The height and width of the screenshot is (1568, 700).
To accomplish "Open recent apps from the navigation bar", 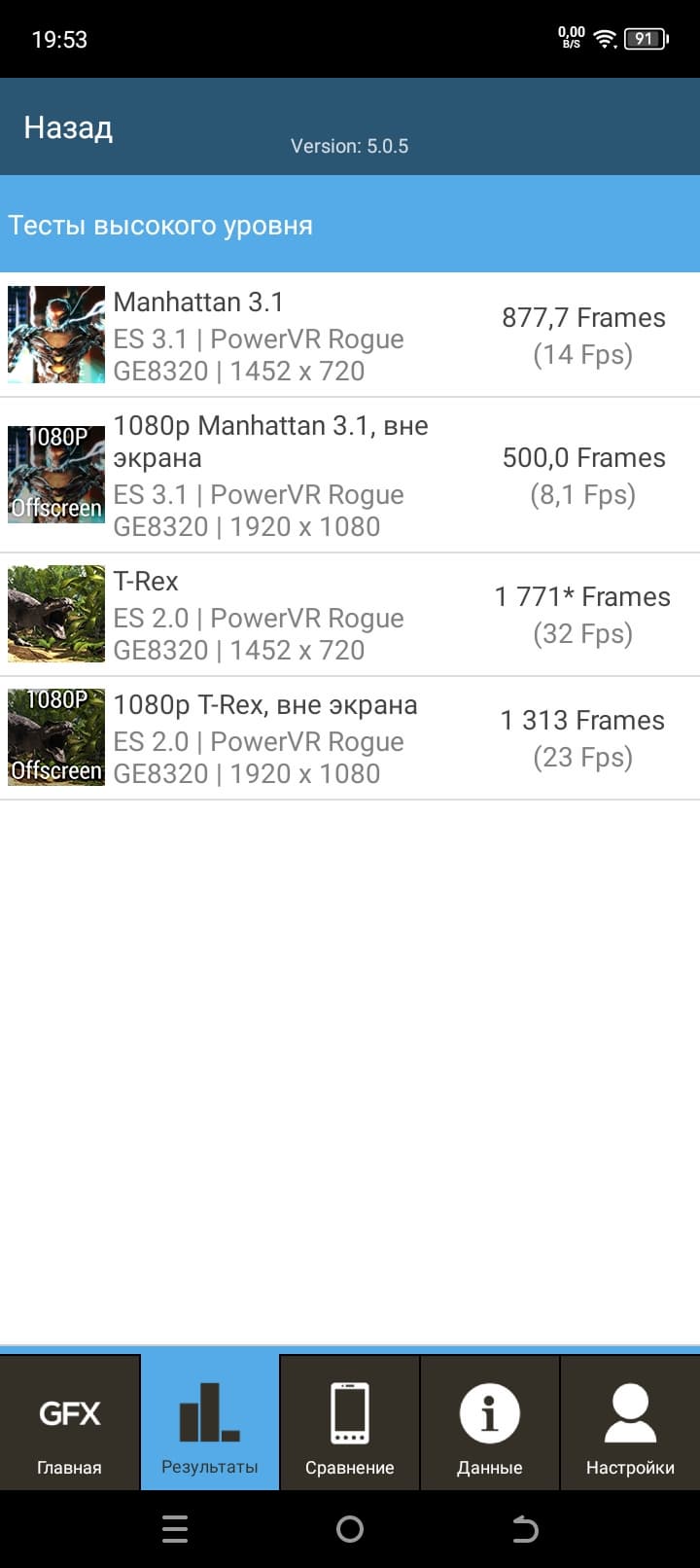I will pos(175,1529).
